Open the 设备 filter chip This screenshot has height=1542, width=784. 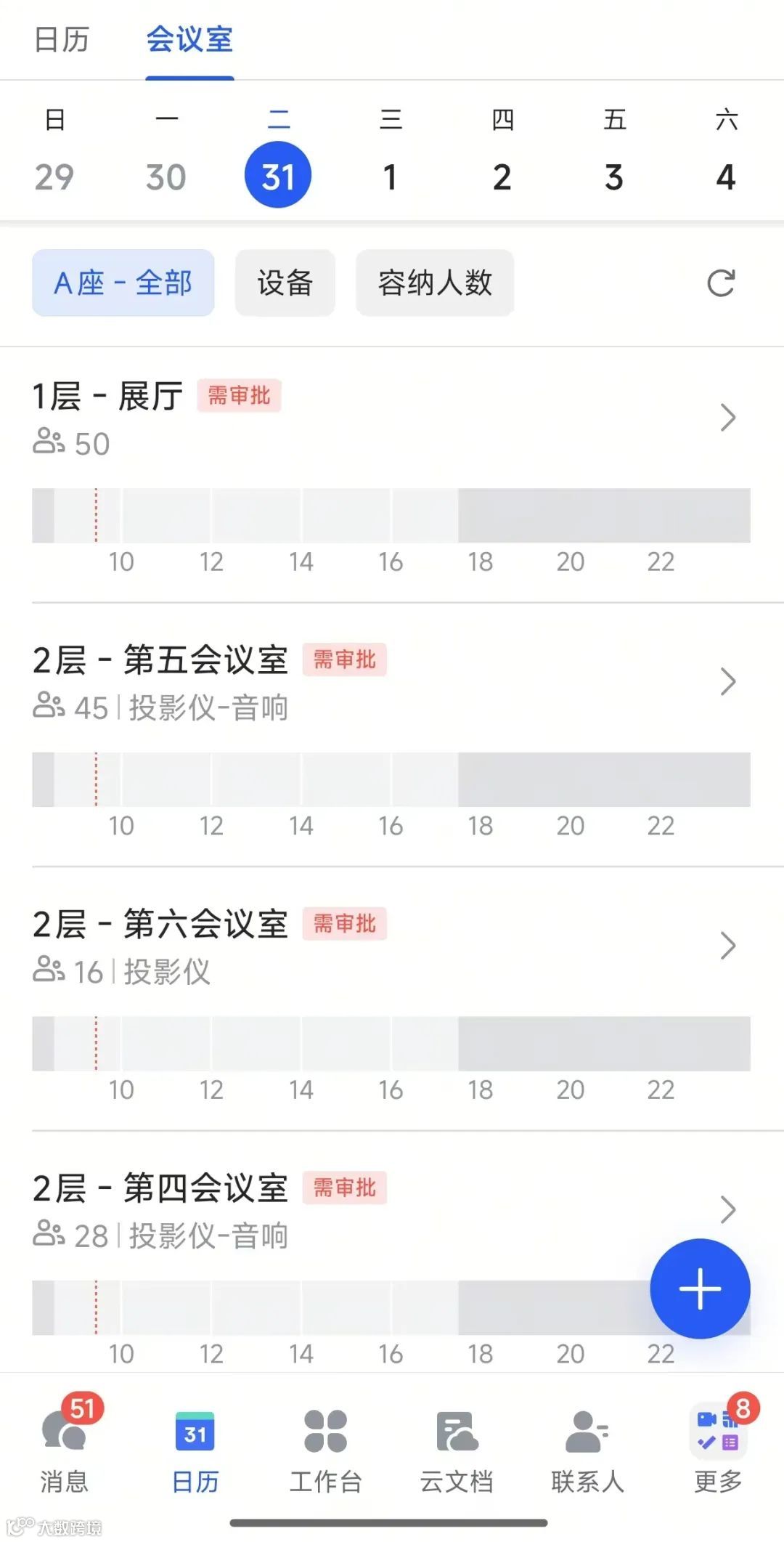point(285,283)
